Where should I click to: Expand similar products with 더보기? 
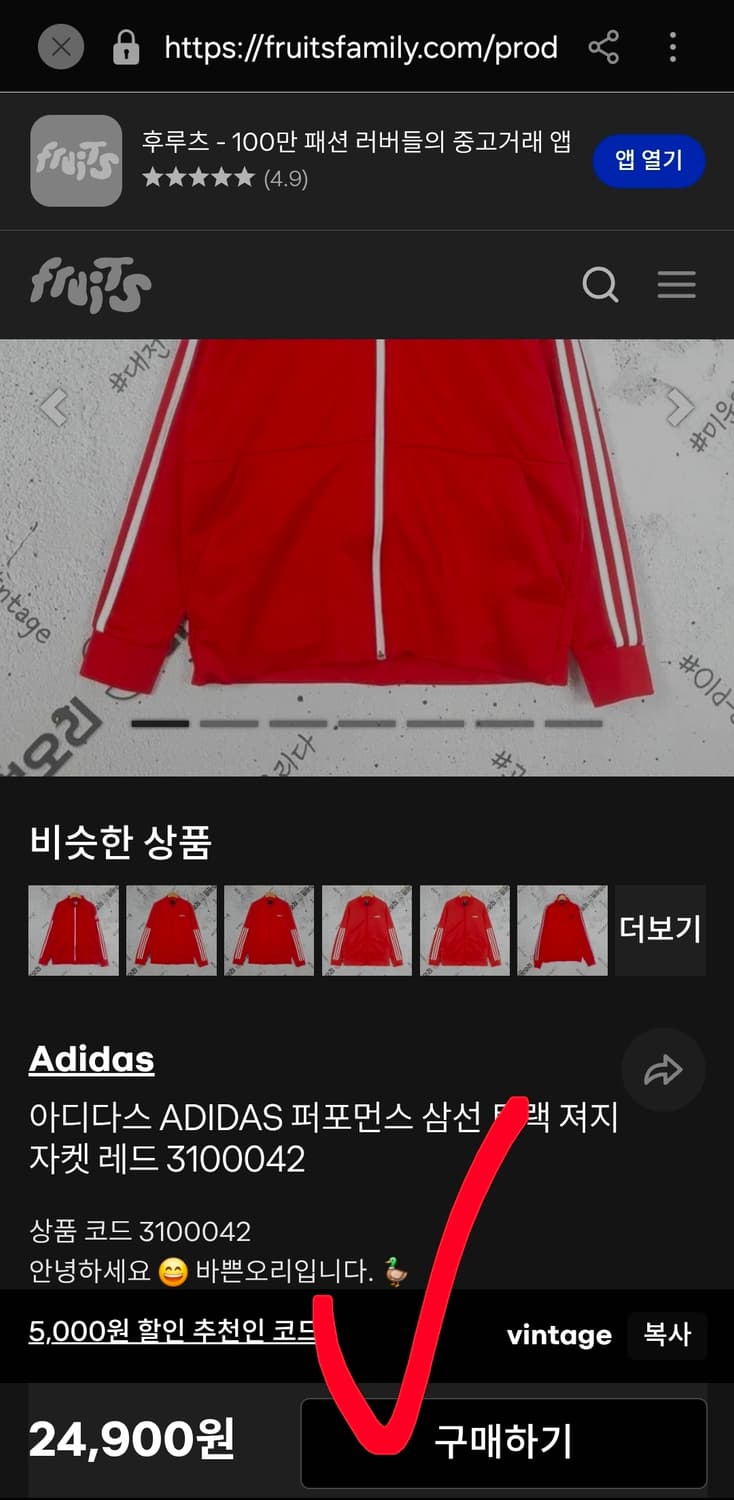pyautogui.click(x=660, y=930)
